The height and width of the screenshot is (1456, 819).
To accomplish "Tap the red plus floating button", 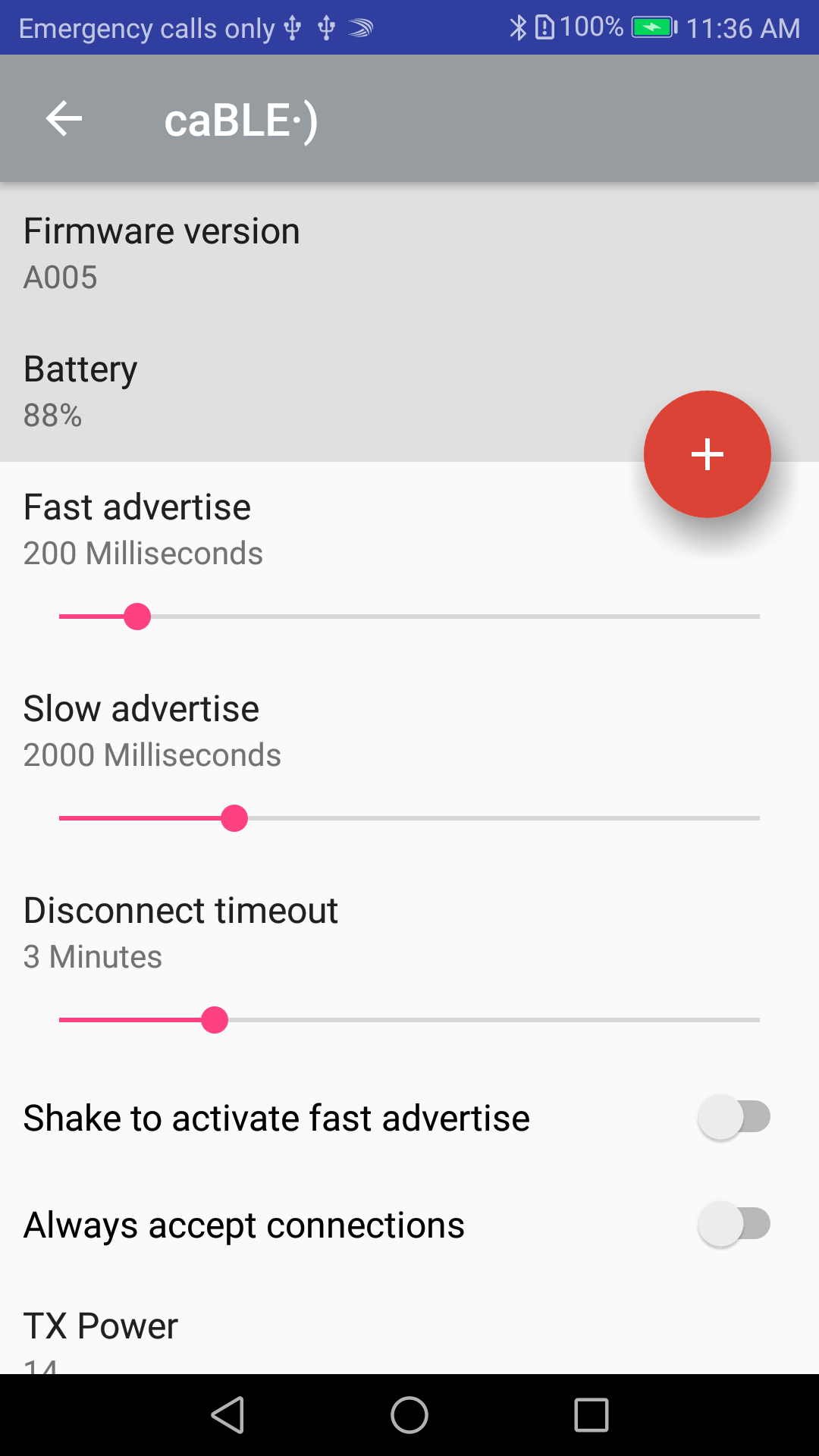I will click(708, 454).
